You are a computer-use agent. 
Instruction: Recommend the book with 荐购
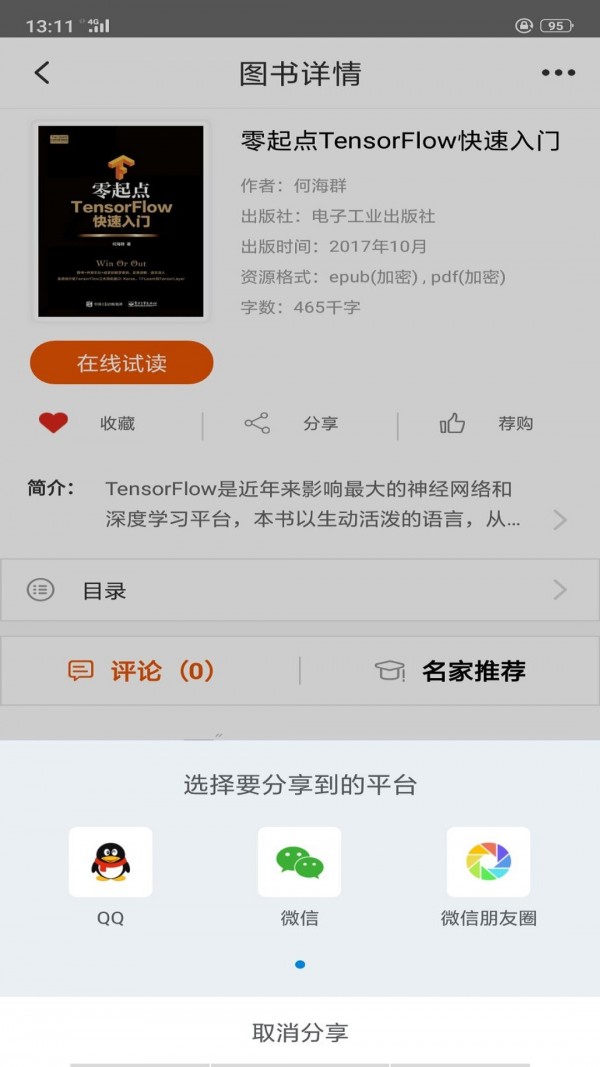487,424
